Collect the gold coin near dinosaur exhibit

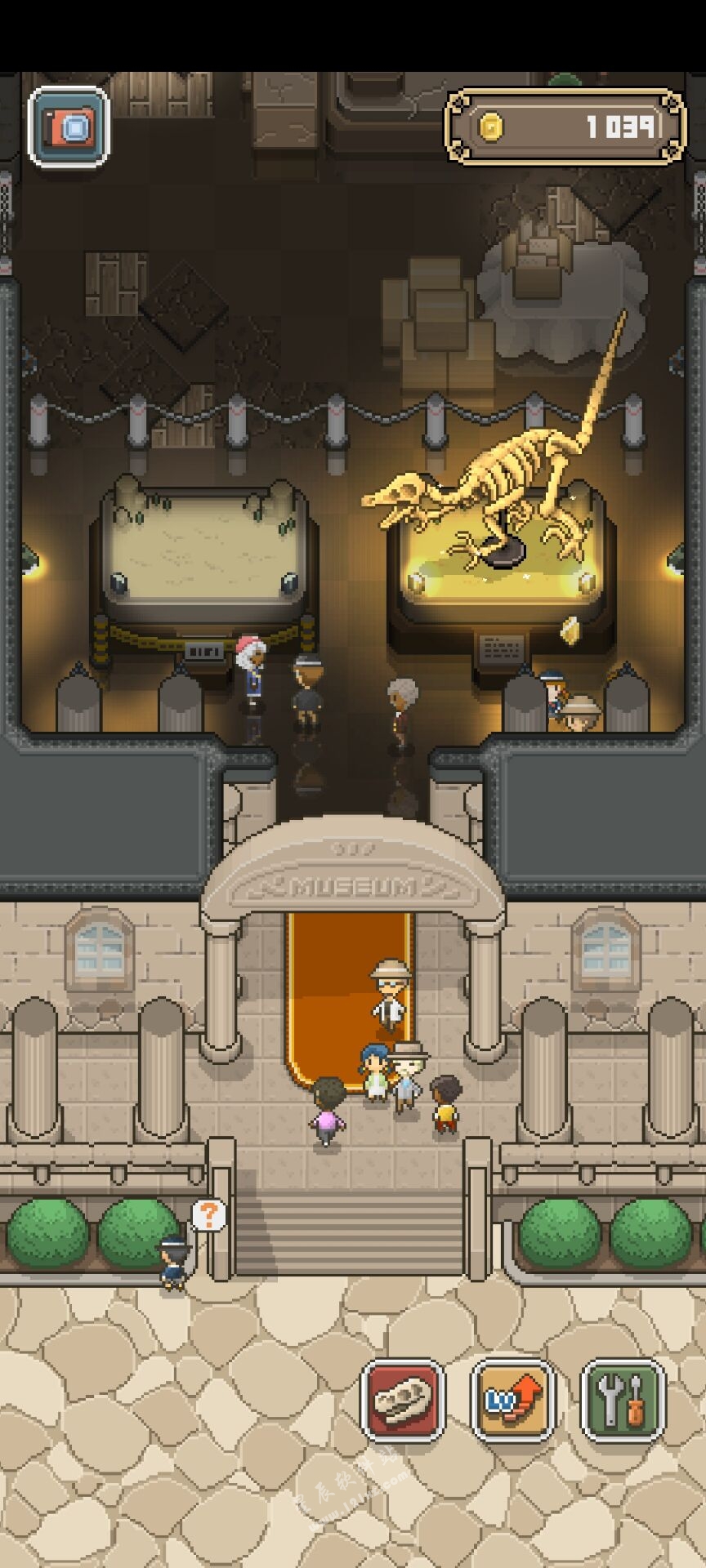coord(571,630)
